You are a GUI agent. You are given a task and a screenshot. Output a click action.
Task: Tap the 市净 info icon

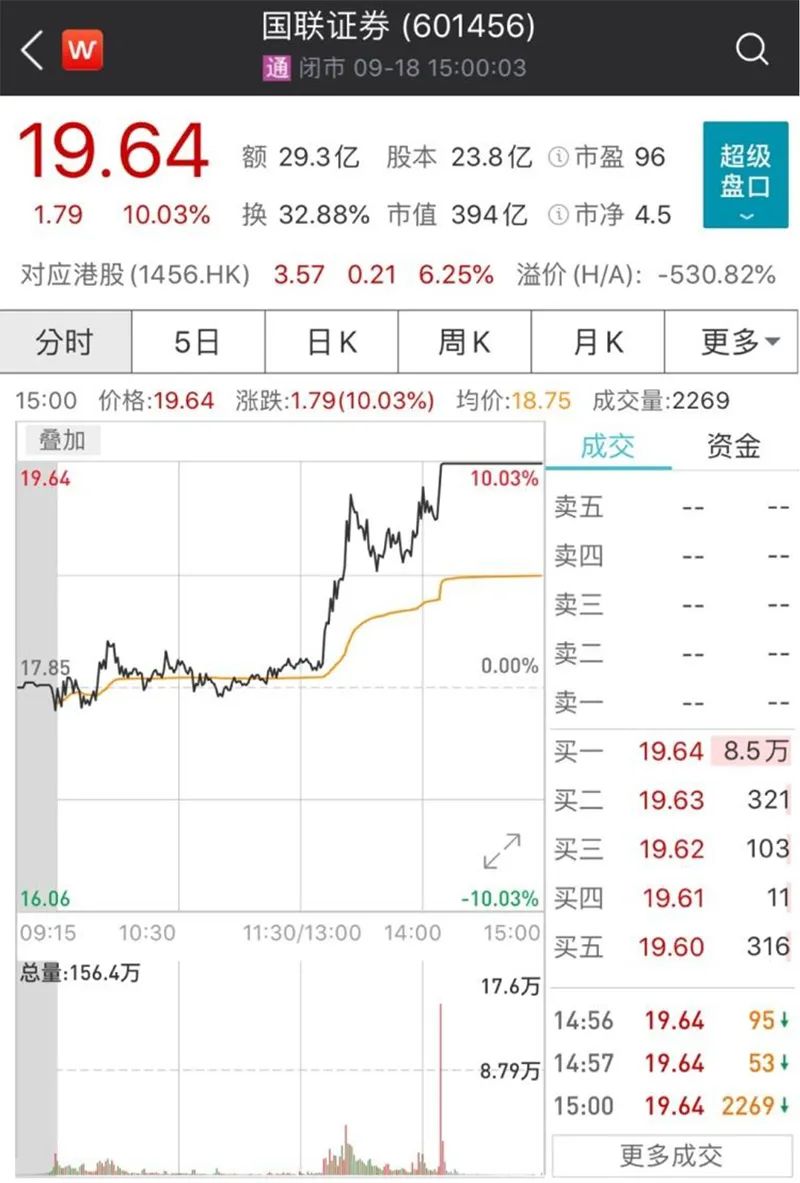click(558, 215)
